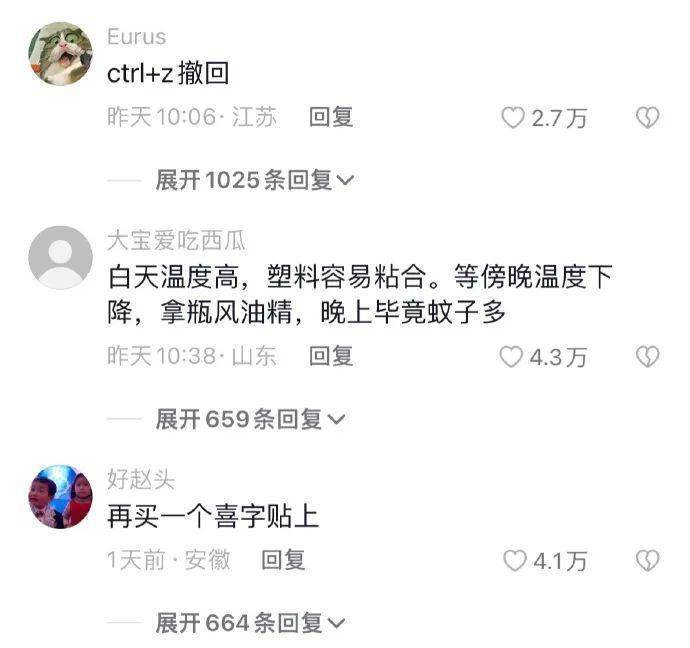This screenshot has width=690, height=648.
Task: Like 好赵头's comment
Action: [x=514, y=561]
